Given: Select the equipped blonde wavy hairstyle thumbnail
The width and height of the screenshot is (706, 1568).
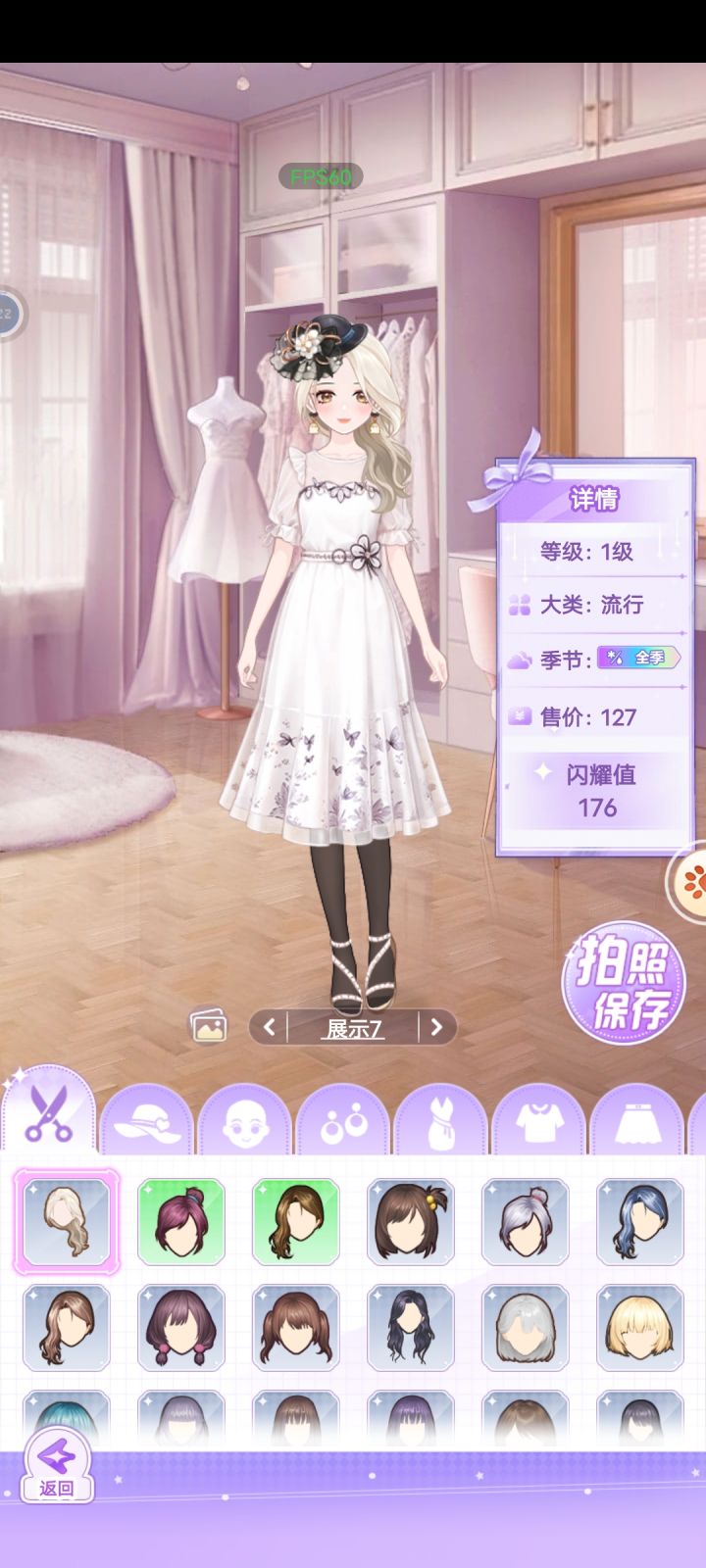Looking at the screenshot, I should [x=66, y=1220].
